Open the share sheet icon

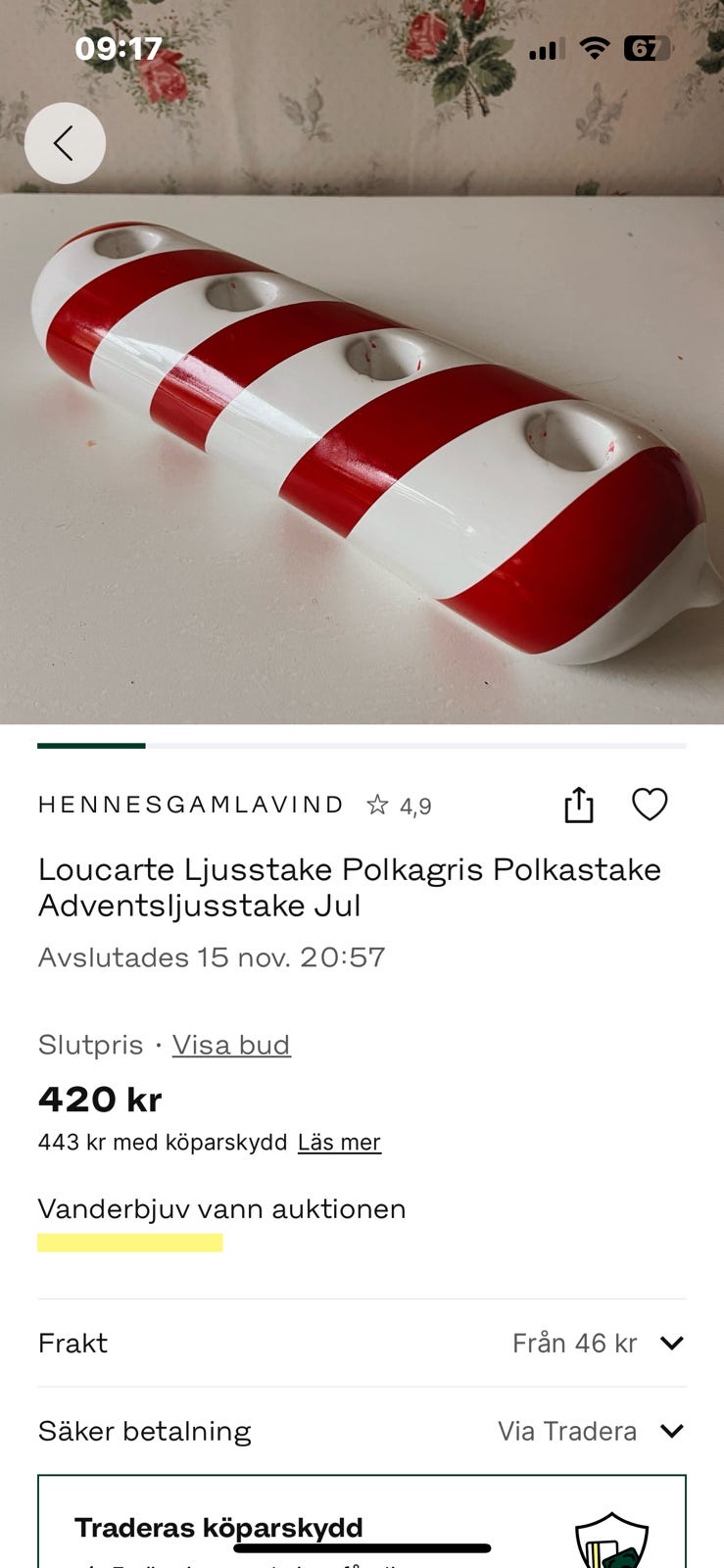579,804
